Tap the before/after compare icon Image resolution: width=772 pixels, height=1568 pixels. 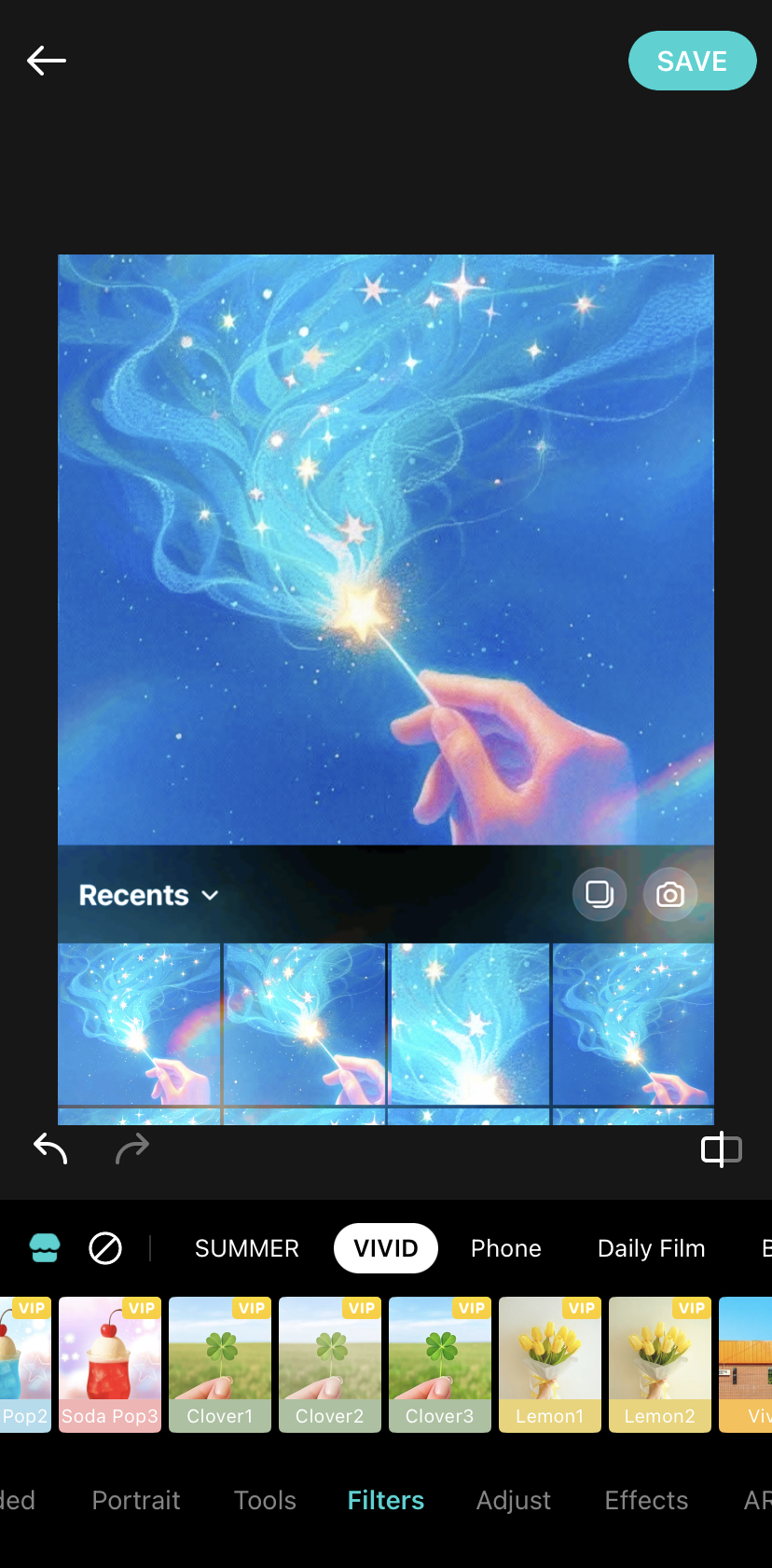point(721,1149)
